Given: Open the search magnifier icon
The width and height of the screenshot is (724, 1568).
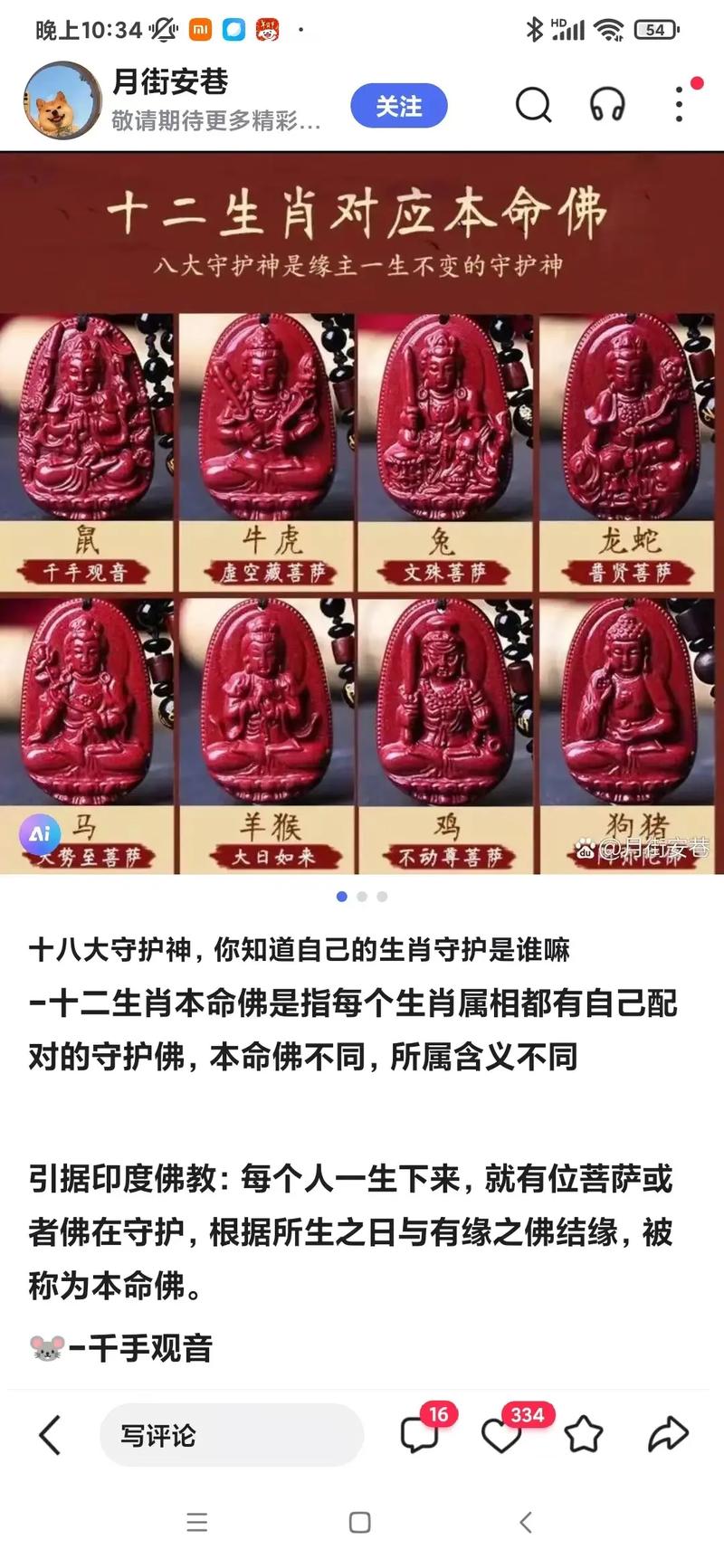Looking at the screenshot, I should [533, 105].
